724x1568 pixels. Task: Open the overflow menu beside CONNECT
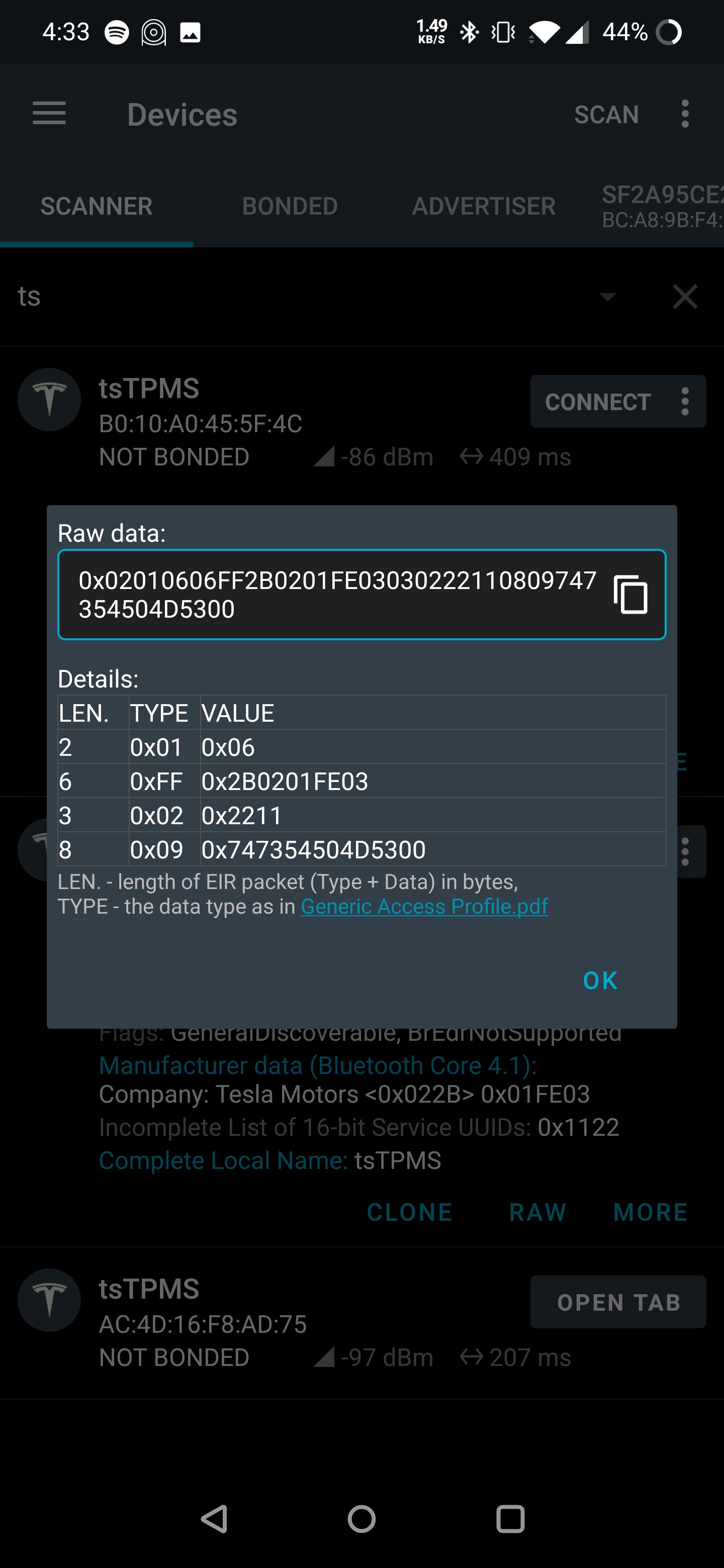tap(684, 401)
